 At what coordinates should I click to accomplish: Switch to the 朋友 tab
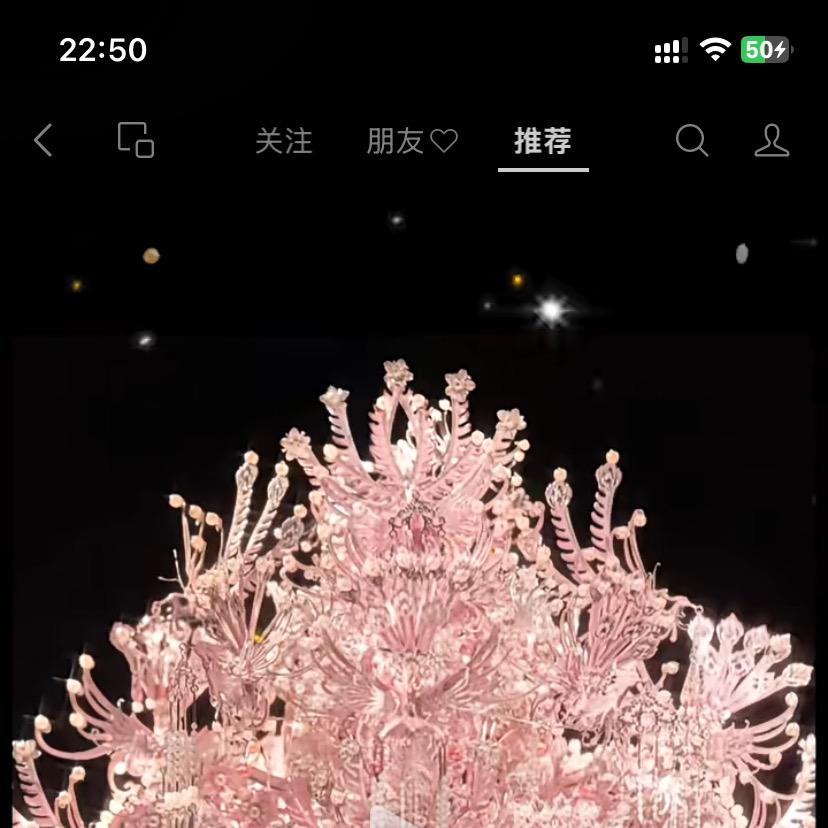tap(411, 141)
